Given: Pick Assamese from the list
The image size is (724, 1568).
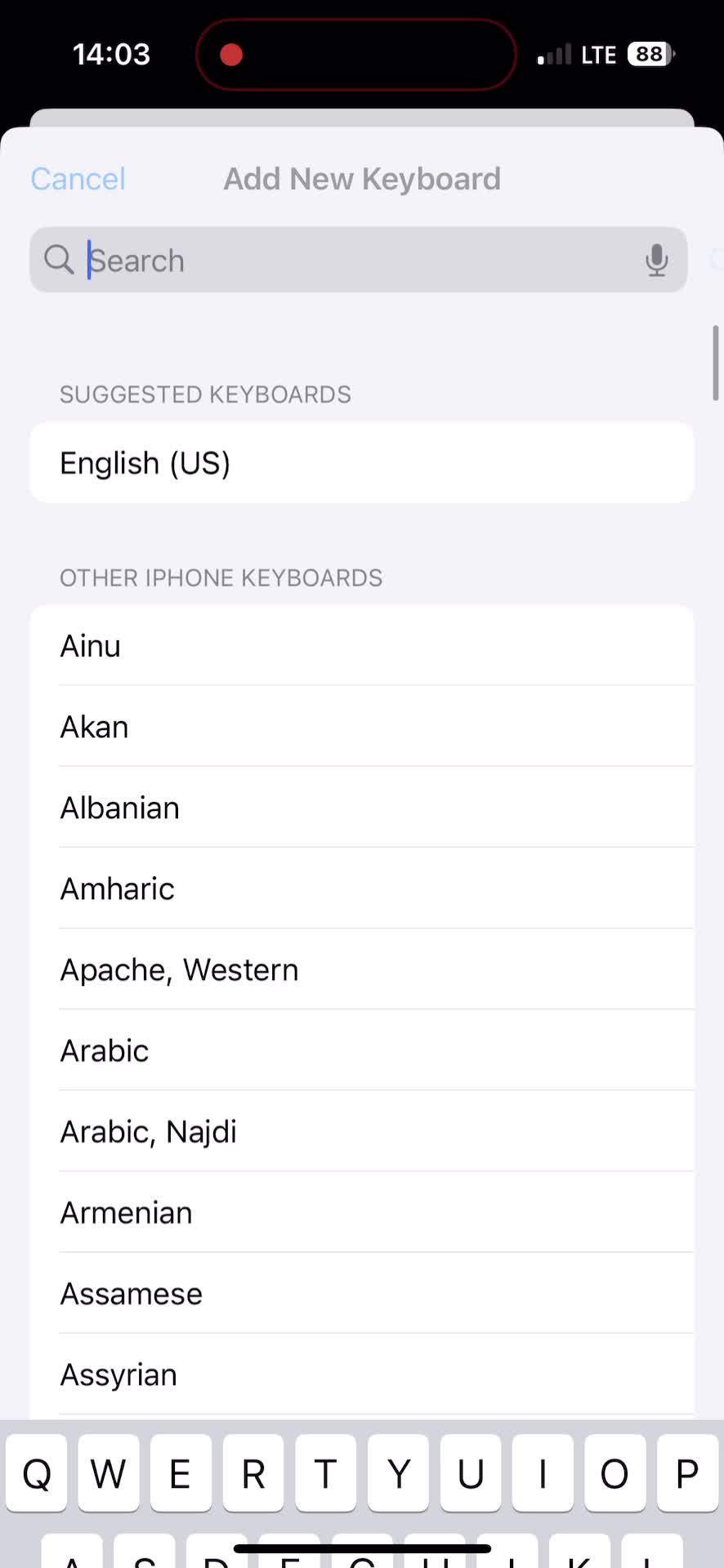Looking at the screenshot, I should click(361, 1294).
